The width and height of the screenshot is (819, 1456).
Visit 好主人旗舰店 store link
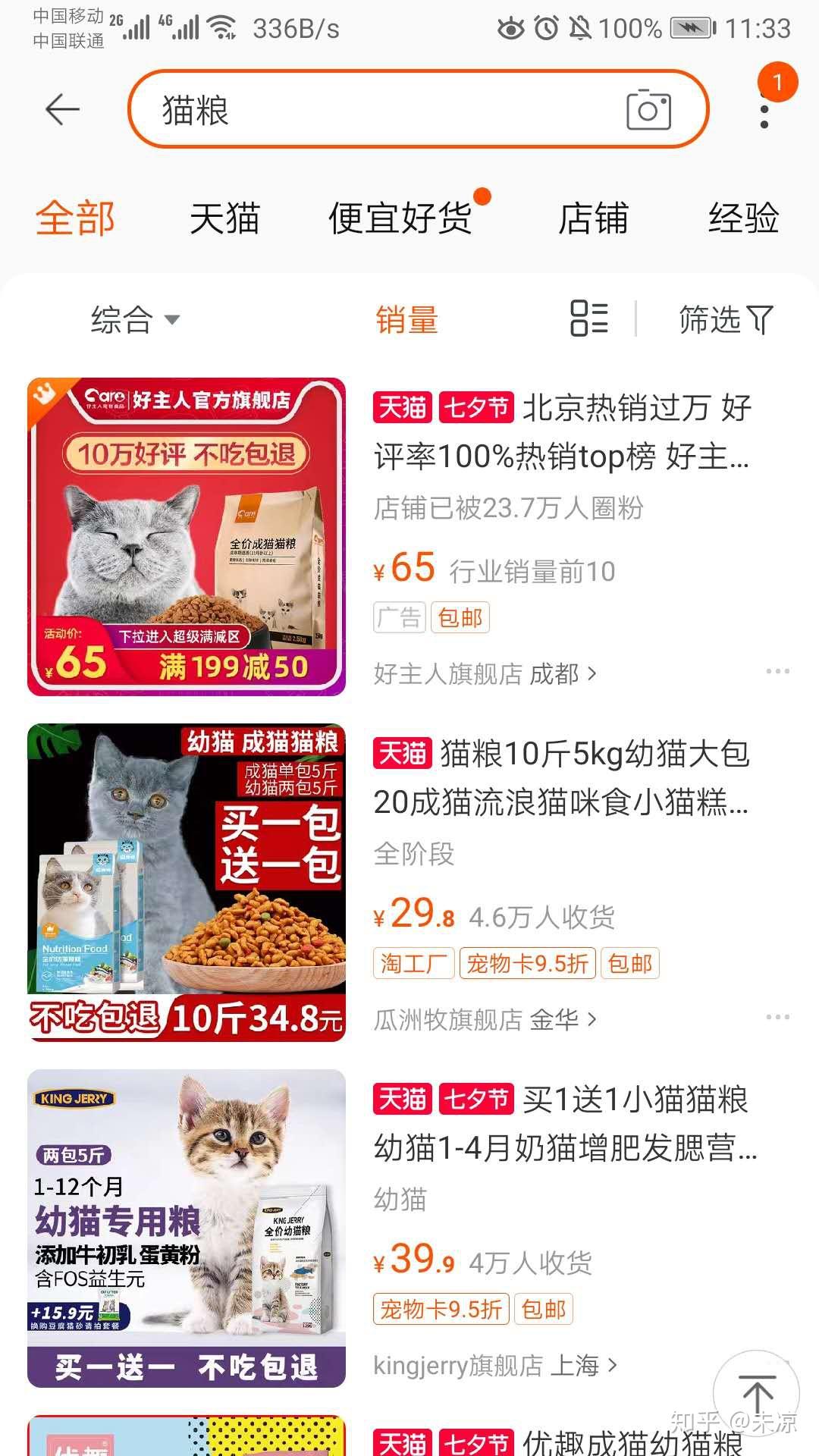tap(485, 673)
